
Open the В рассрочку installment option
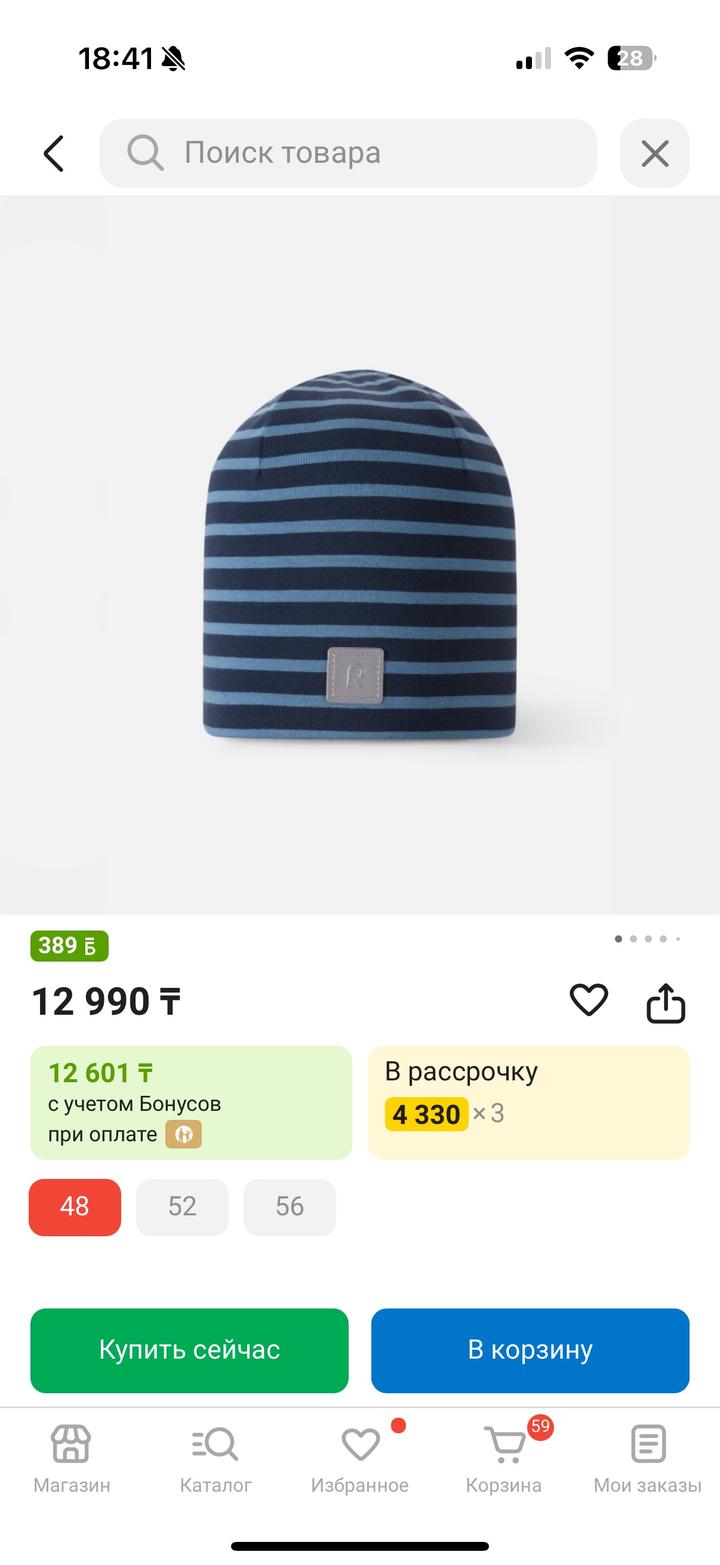(528, 1102)
